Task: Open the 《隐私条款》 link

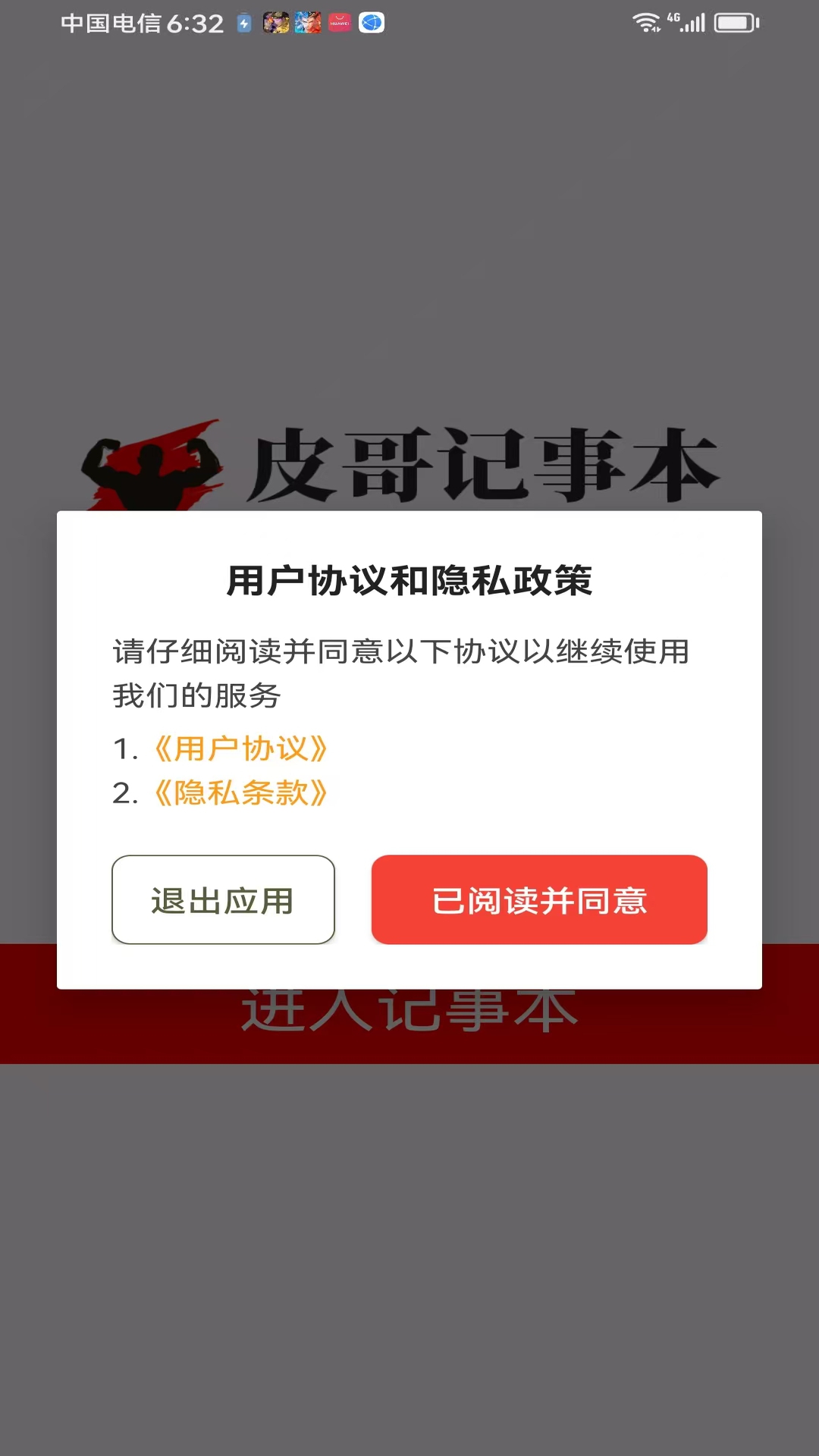Action: [x=240, y=793]
